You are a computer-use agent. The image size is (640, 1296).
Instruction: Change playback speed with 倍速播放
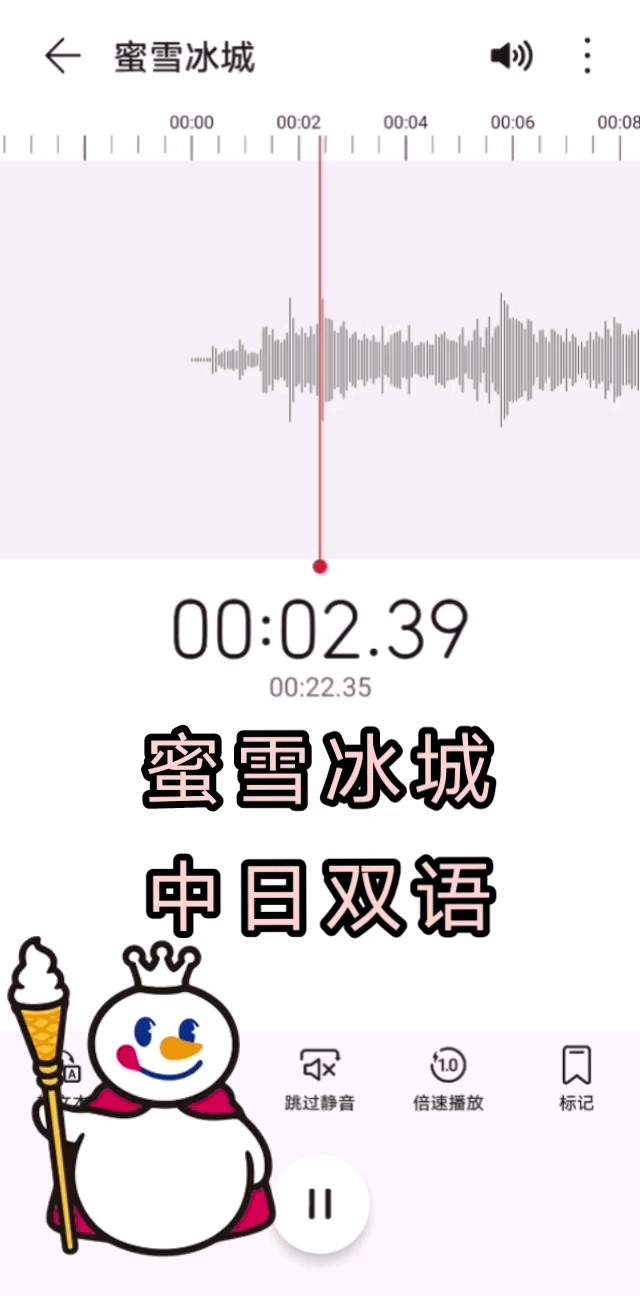pyautogui.click(x=448, y=1079)
